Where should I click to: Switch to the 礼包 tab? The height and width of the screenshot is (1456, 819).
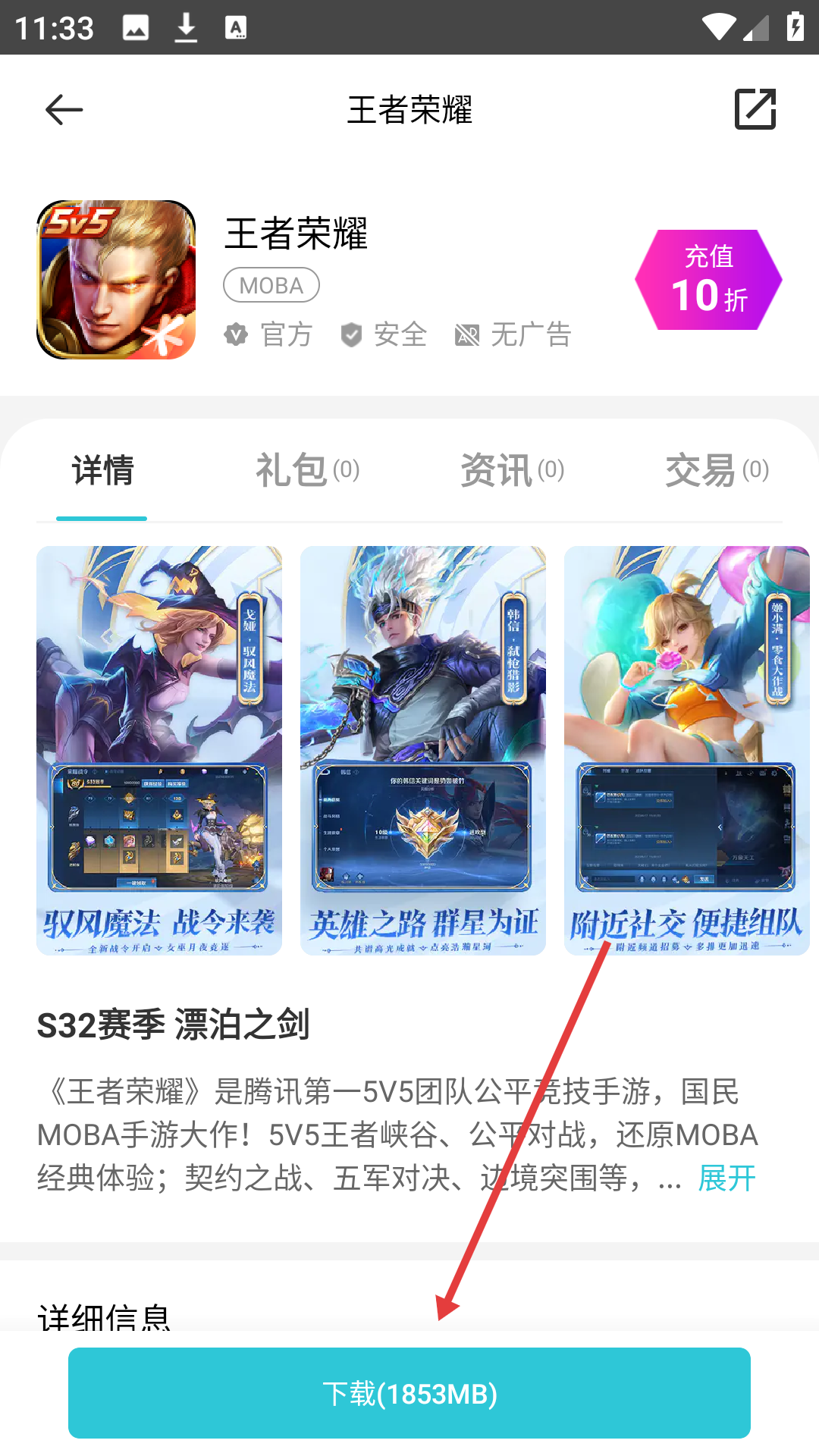click(x=306, y=470)
